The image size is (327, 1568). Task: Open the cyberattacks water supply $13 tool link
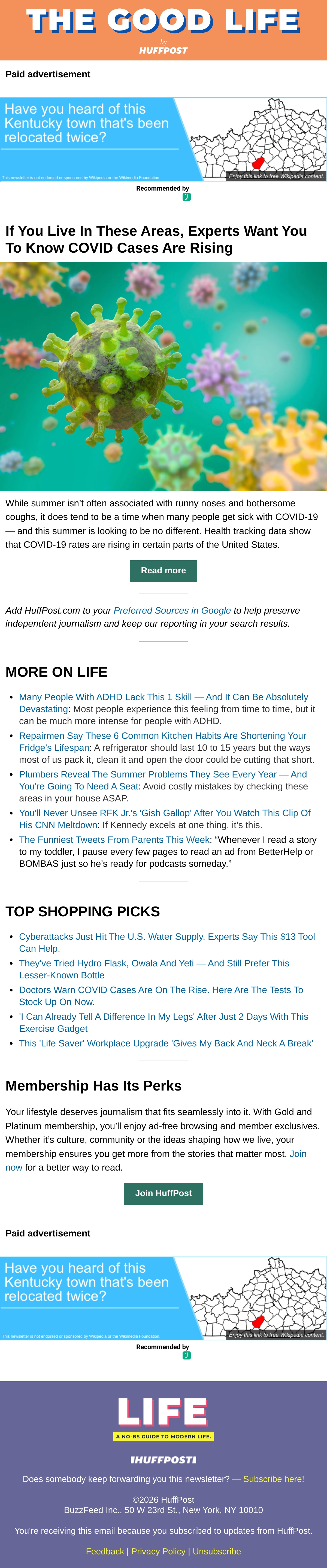coord(167,942)
